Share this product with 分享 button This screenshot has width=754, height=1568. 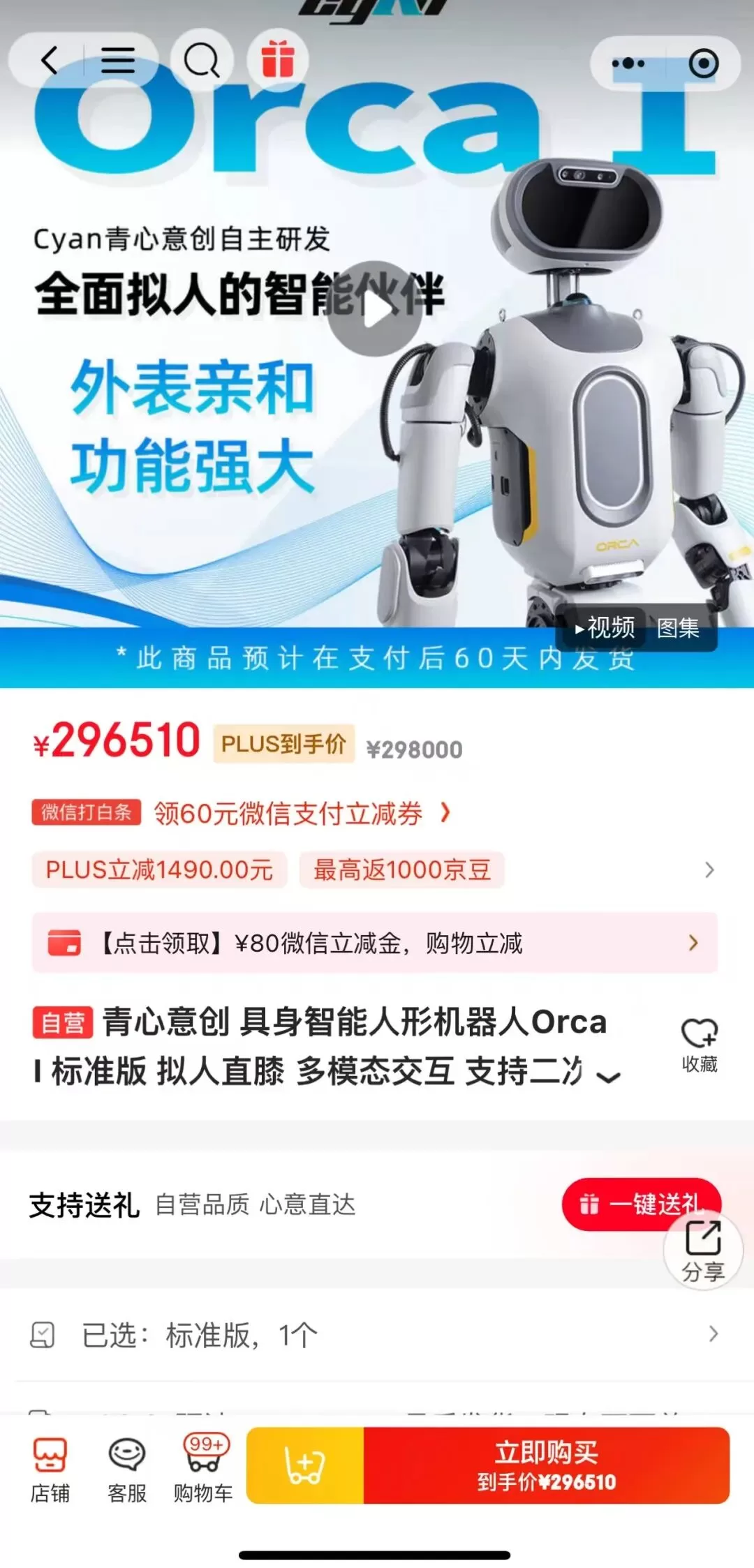[703, 1251]
